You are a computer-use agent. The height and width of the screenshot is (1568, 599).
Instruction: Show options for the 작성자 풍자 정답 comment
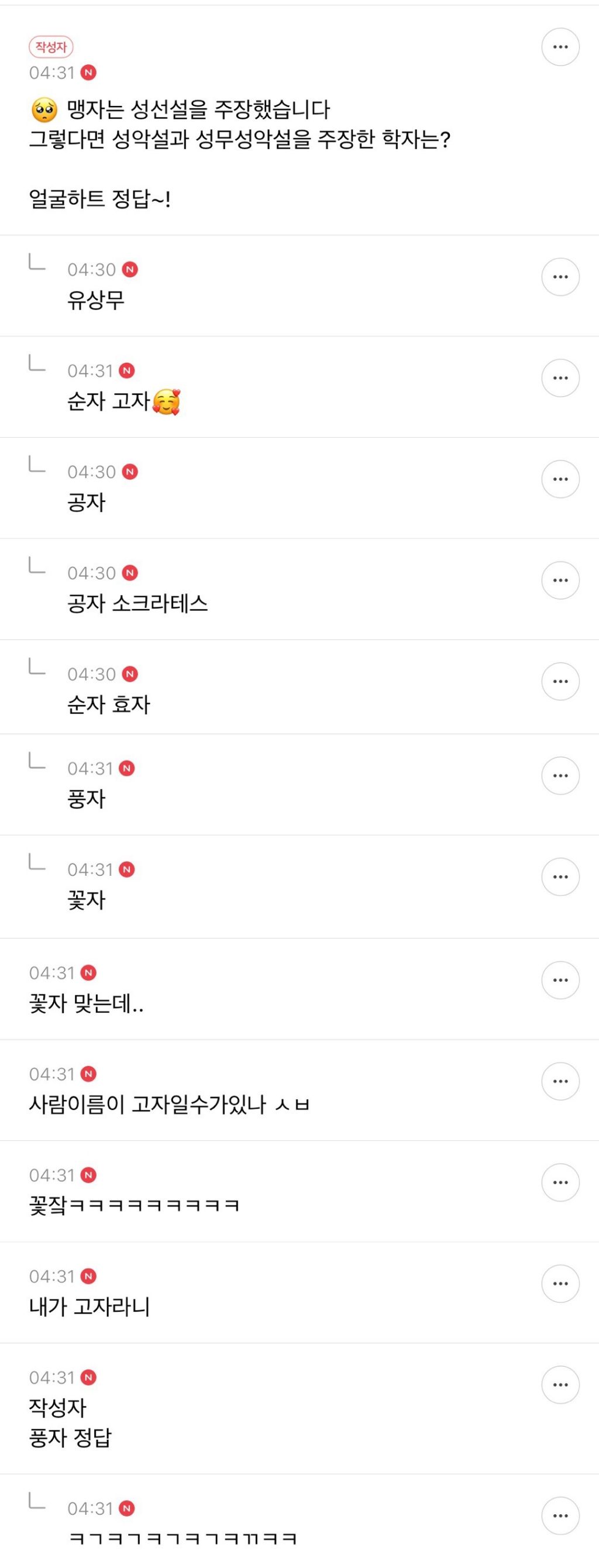tap(560, 1384)
